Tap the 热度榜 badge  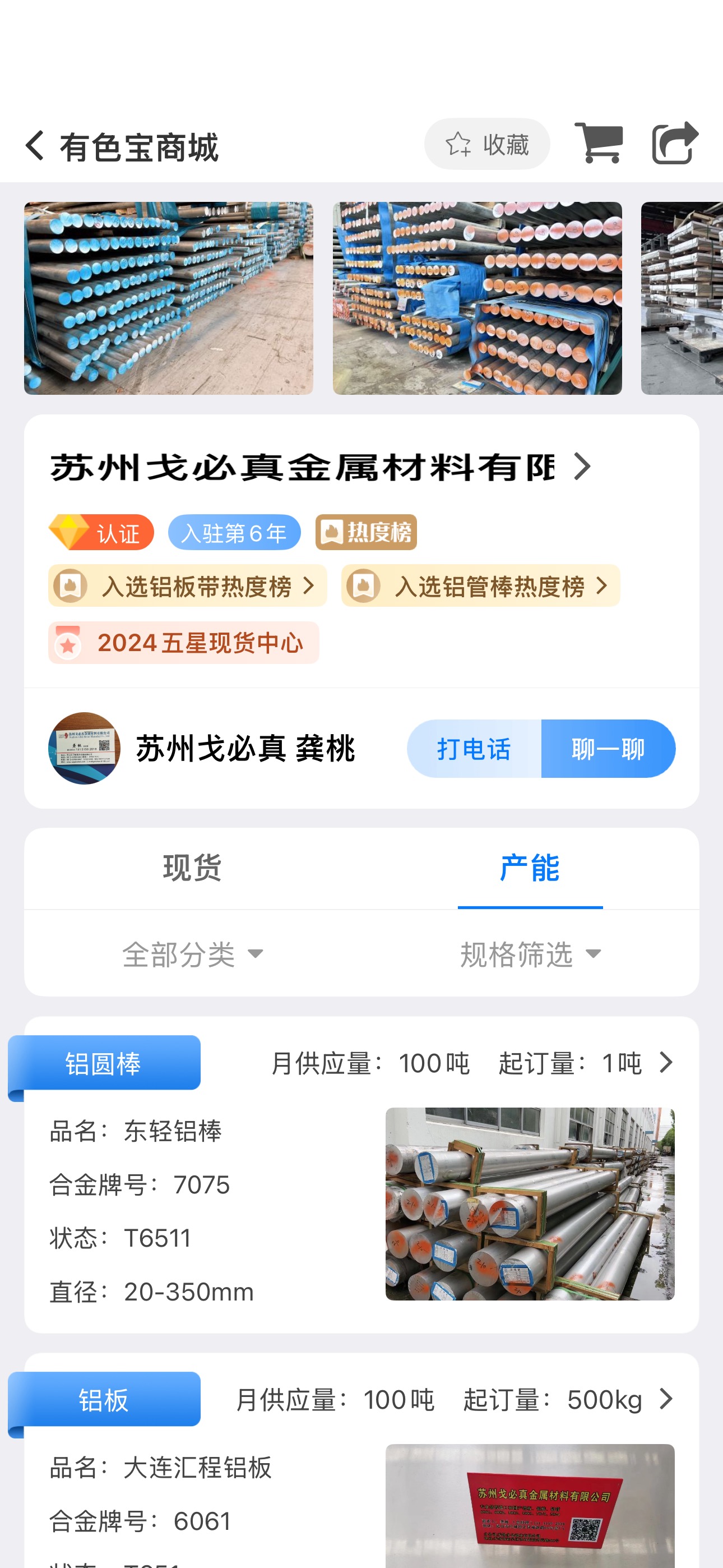[x=366, y=533]
